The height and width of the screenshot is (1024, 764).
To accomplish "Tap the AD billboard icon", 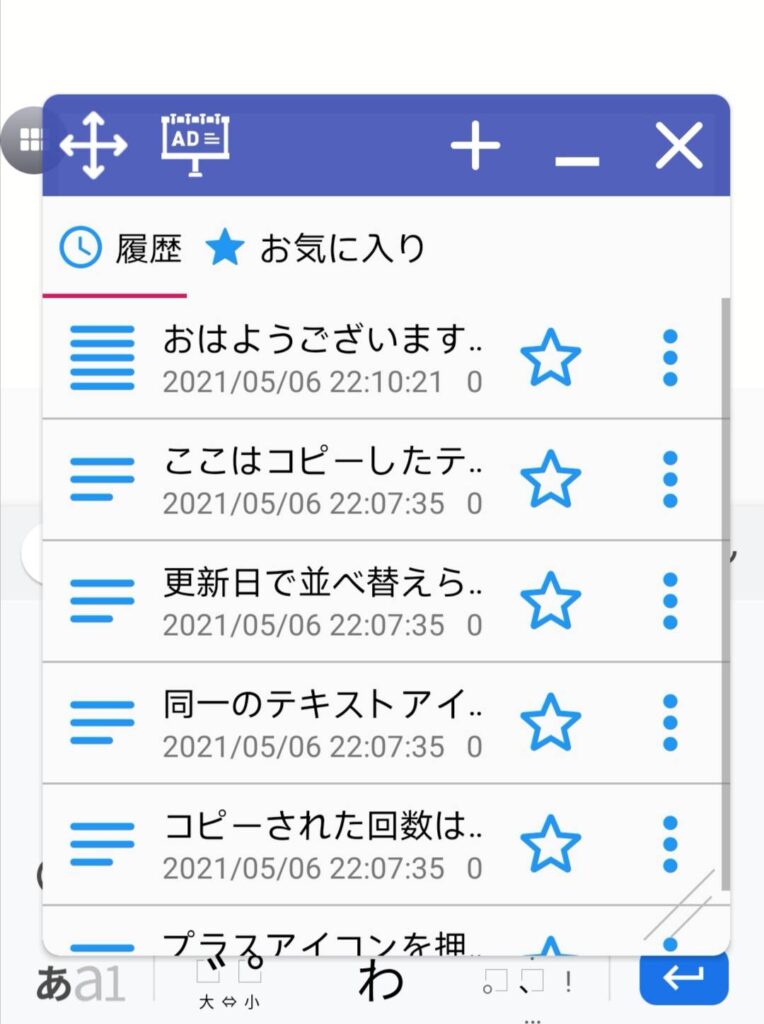I will [195, 146].
